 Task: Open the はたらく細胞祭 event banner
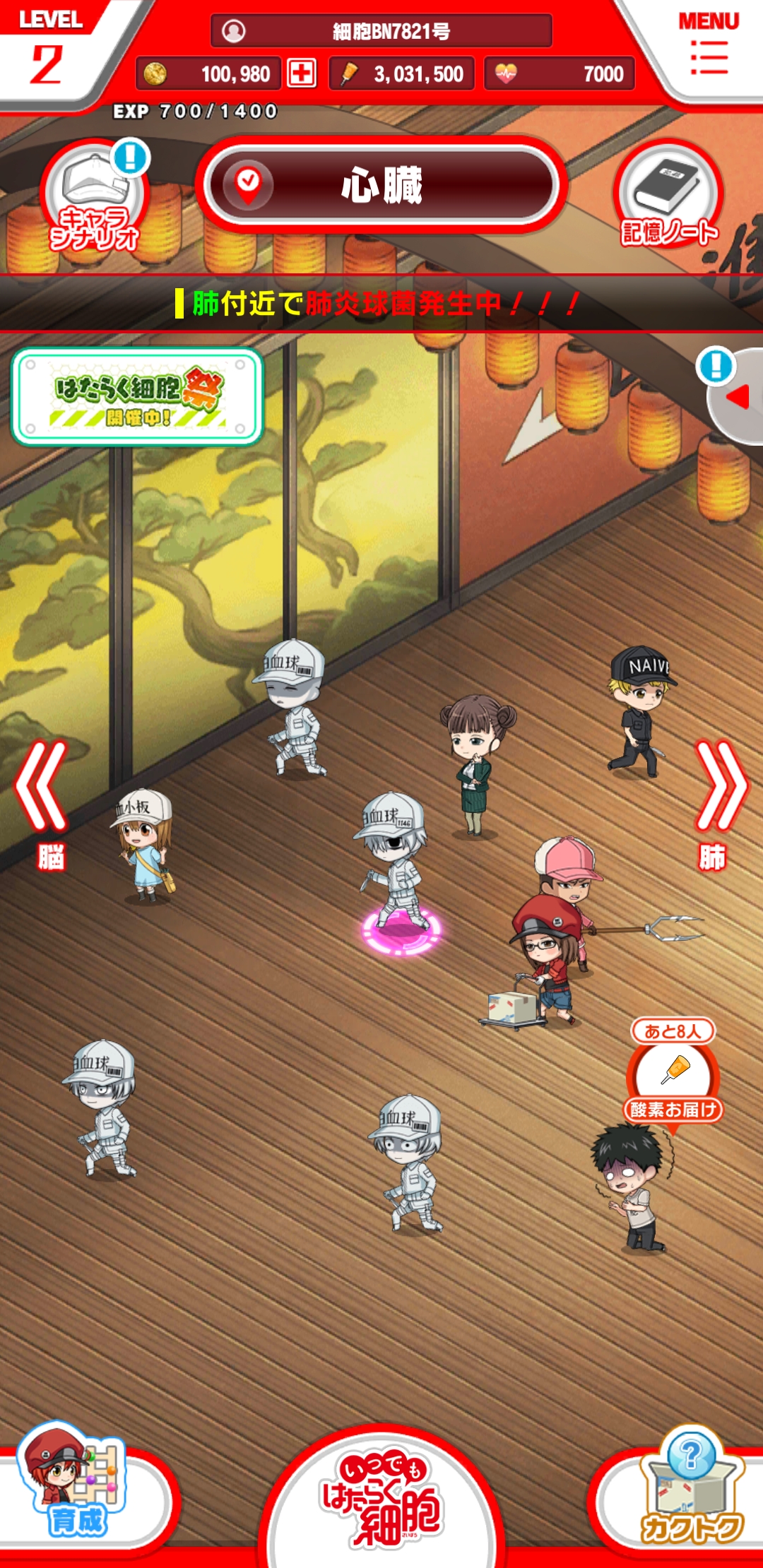point(138,397)
